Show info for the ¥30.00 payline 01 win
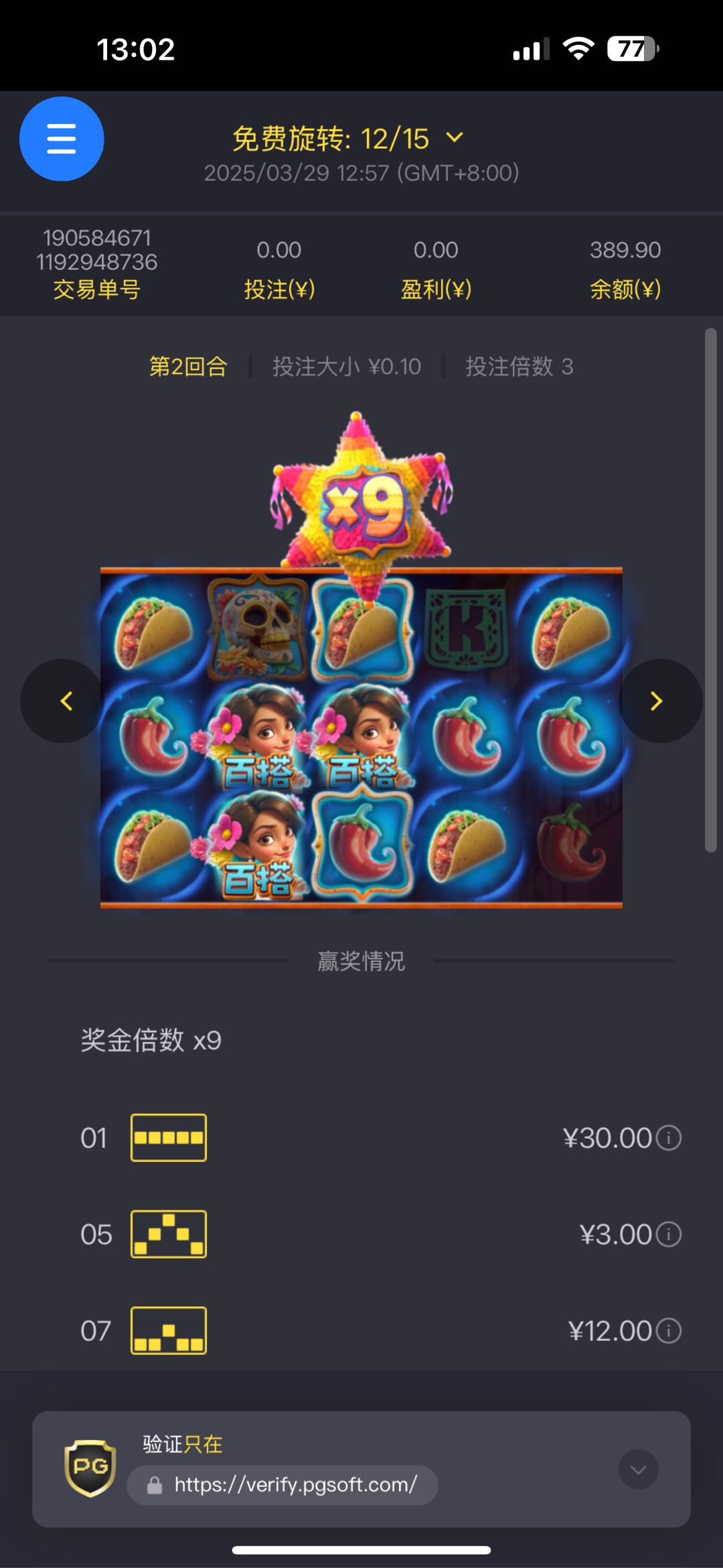Screen dimensions: 723x1568 click(669, 1137)
